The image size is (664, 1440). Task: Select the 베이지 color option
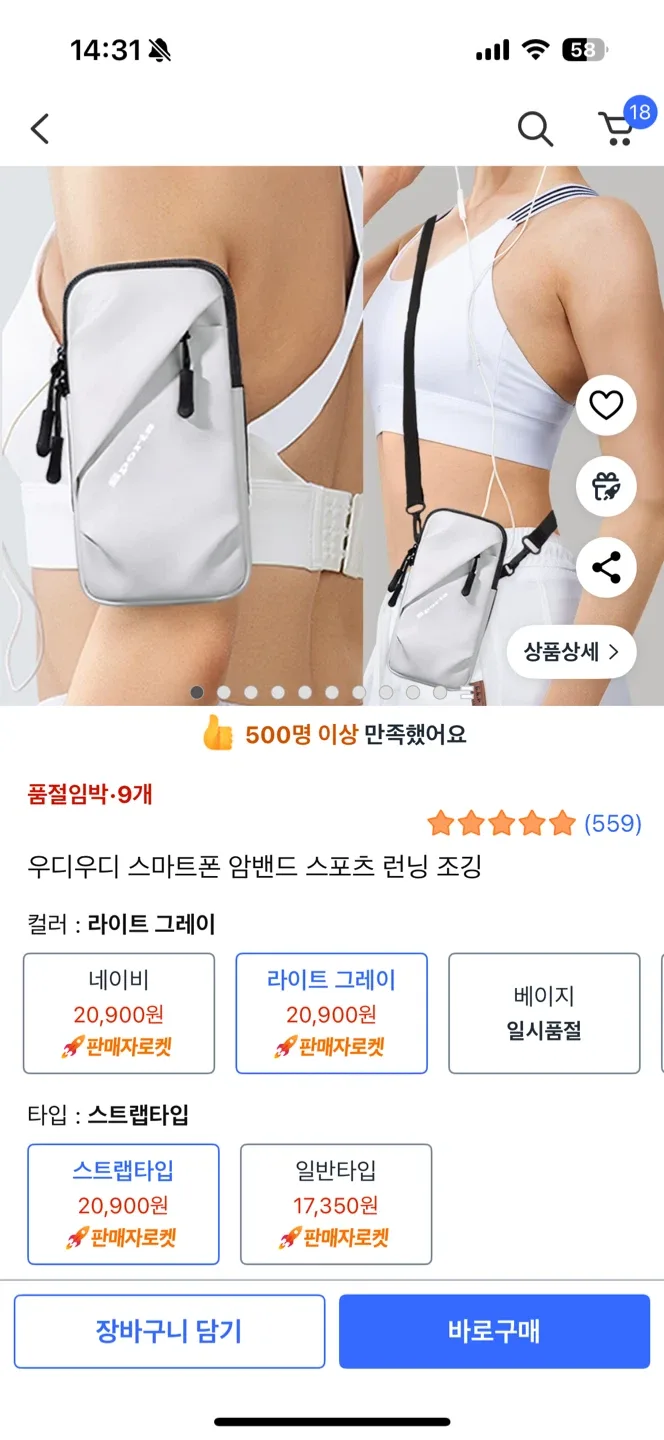(544, 1013)
